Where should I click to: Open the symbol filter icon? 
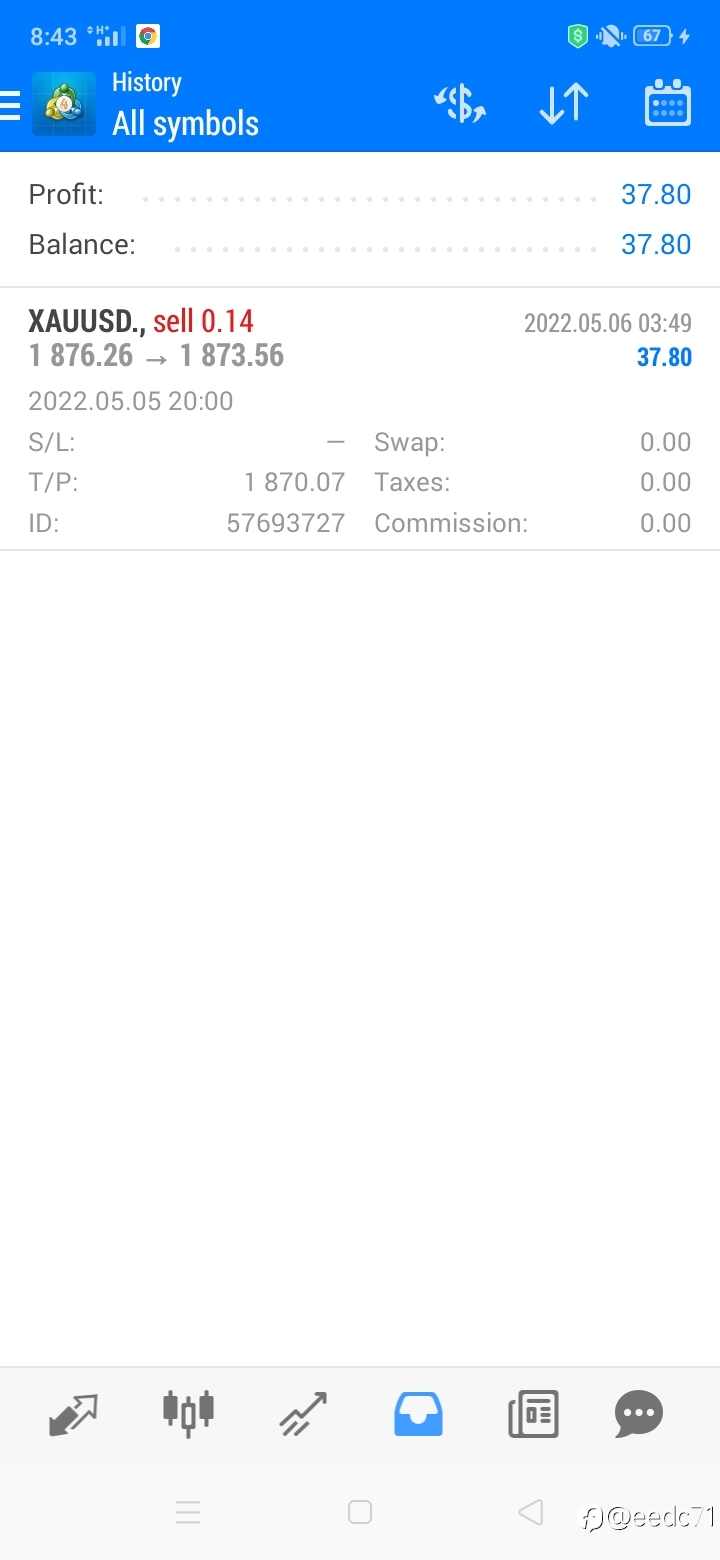(459, 104)
